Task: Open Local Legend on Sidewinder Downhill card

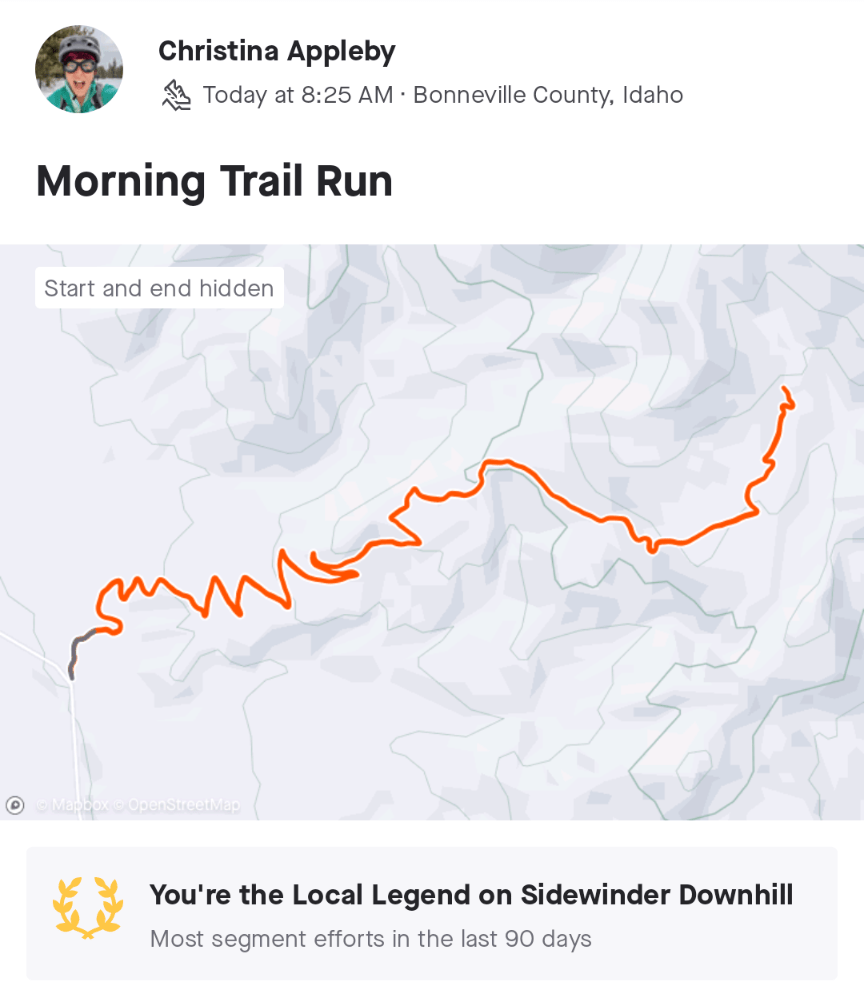Action: [x=431, y=914]
